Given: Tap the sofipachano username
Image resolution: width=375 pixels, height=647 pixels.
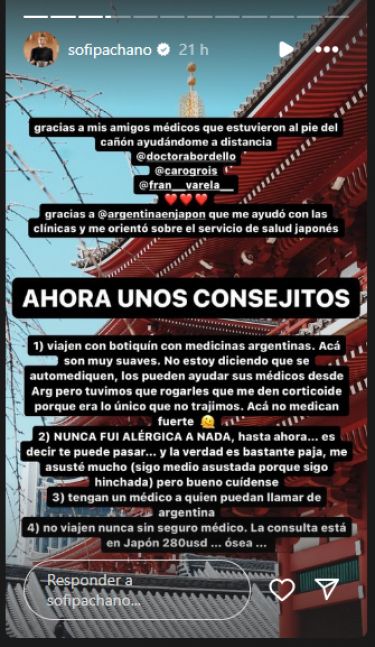Looking at the screenshot, I should pyautogui.click(x=110, y=50).
